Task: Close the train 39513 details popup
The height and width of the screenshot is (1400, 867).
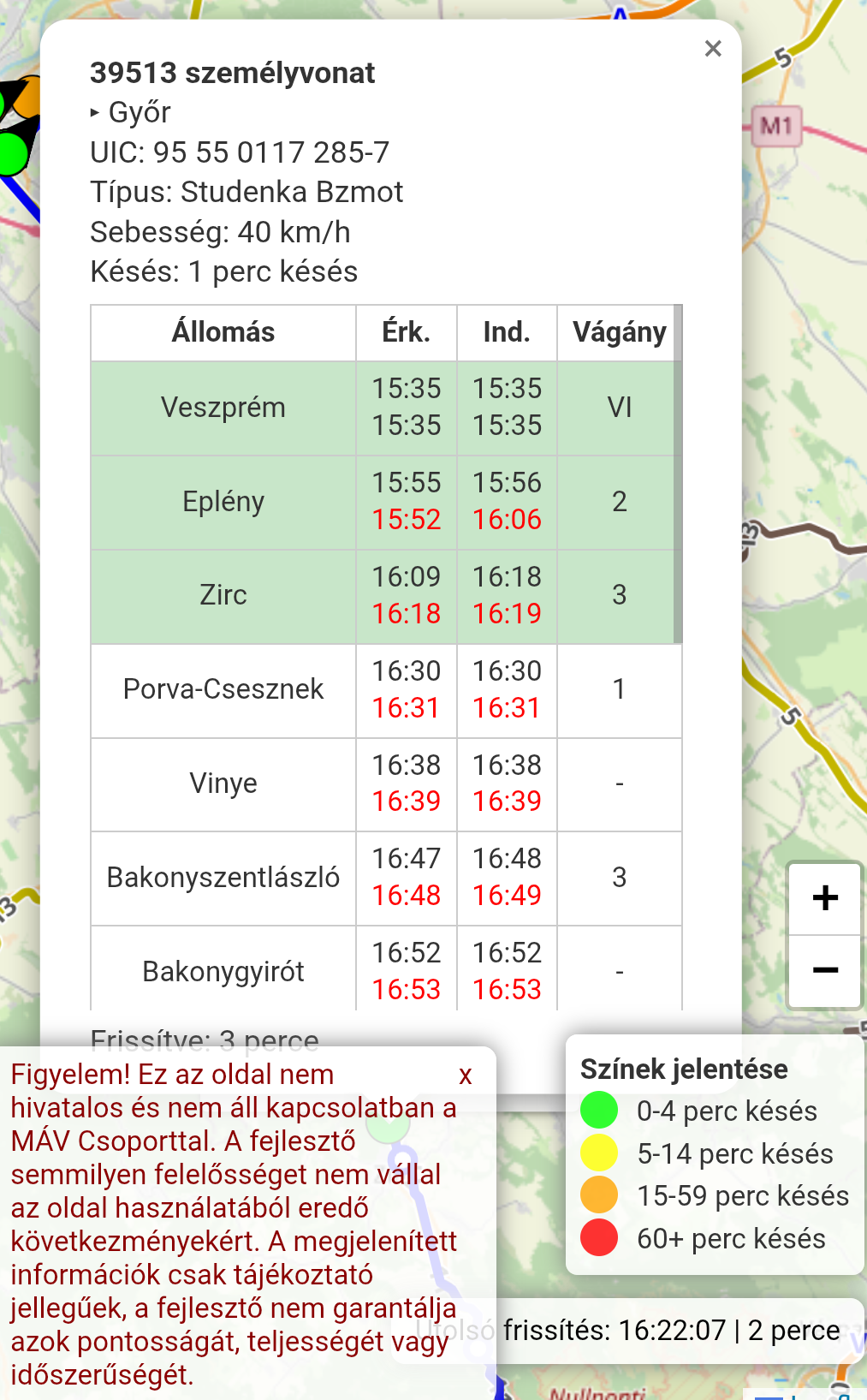Action: pos(712,49)
